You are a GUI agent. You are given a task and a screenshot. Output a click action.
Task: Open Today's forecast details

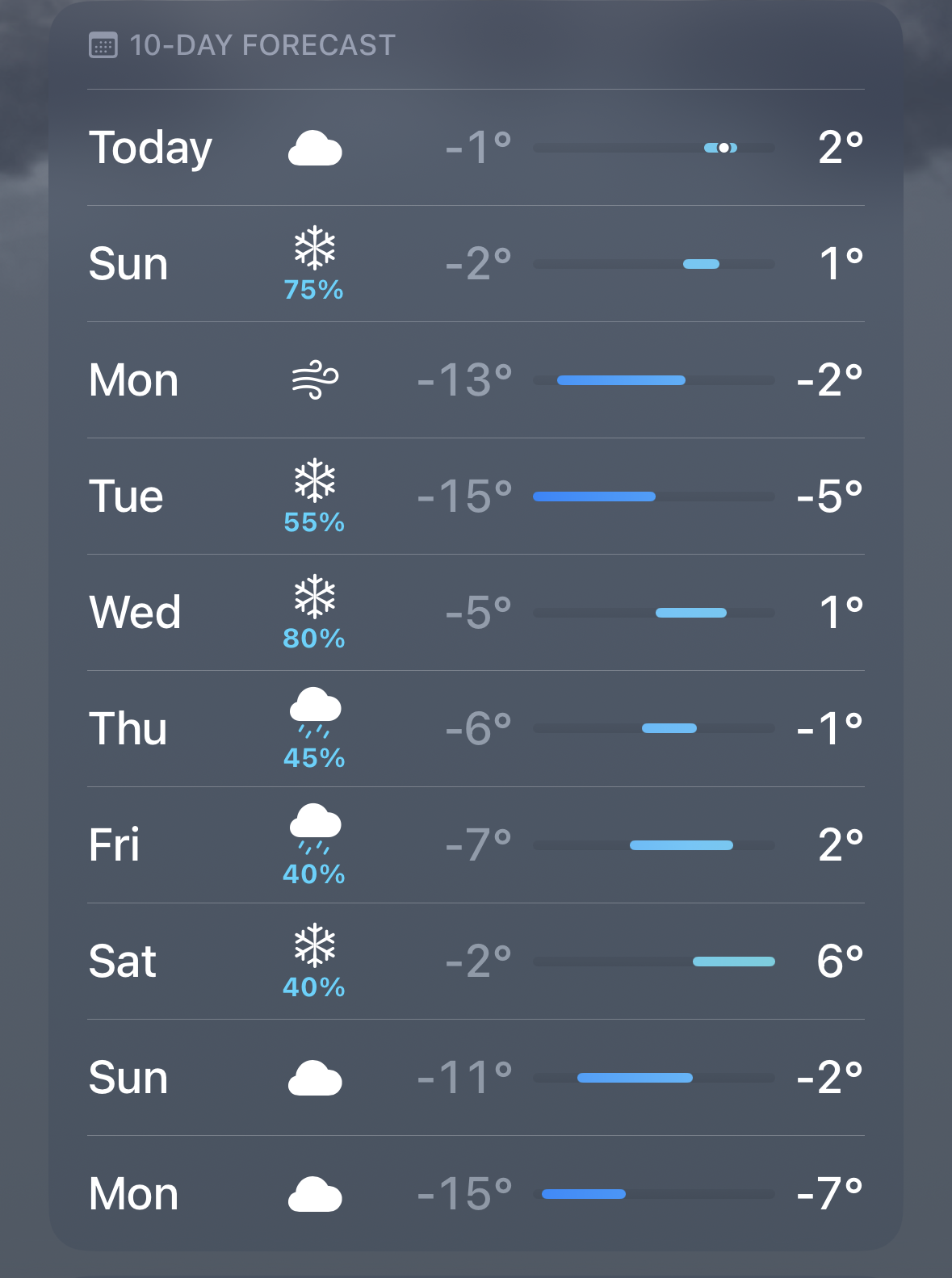475,148
